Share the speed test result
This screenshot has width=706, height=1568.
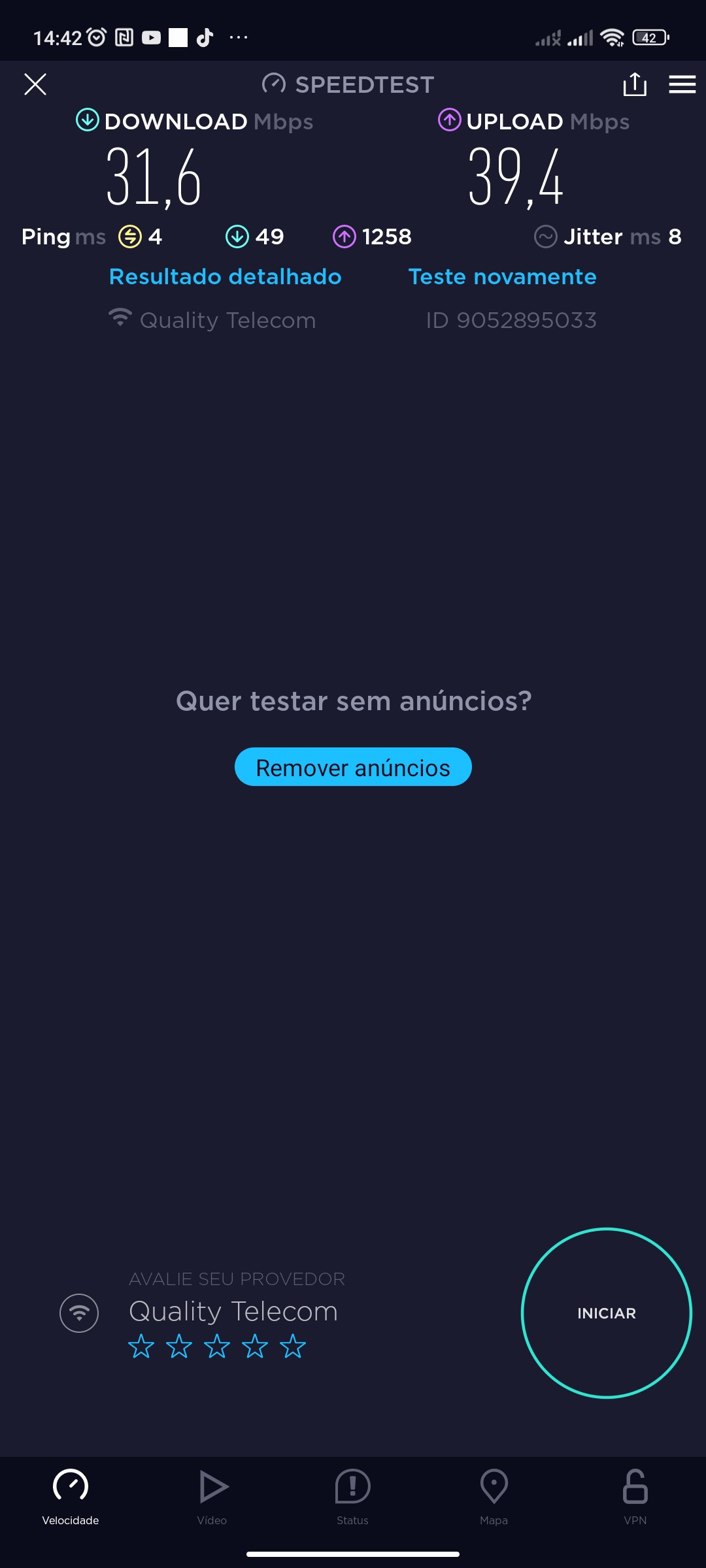(634, 84)
